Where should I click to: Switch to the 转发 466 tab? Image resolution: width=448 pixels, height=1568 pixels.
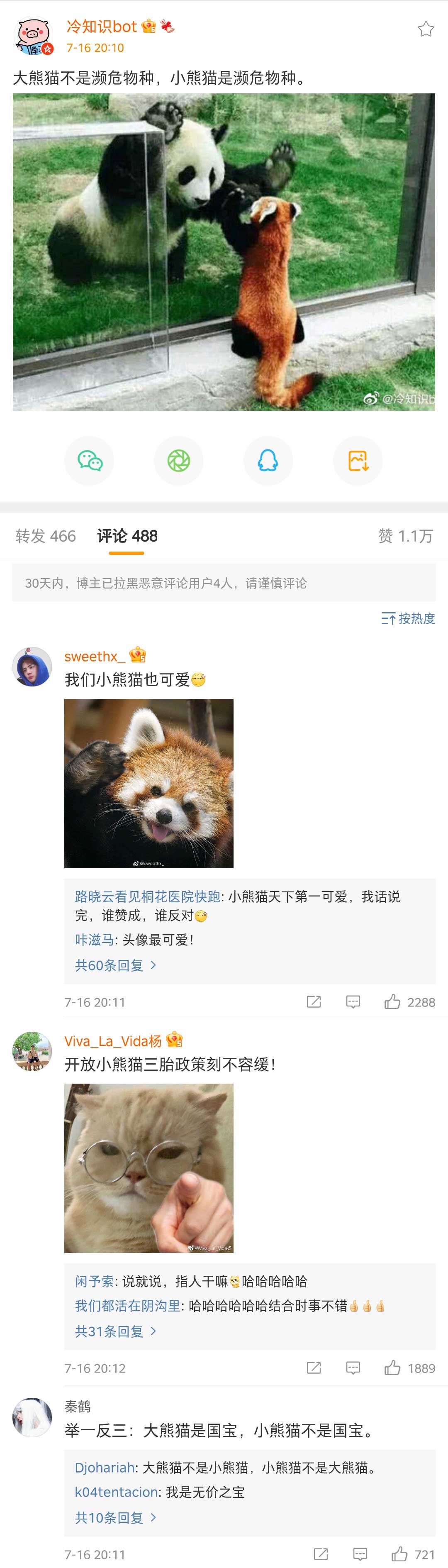click(46, 536)
